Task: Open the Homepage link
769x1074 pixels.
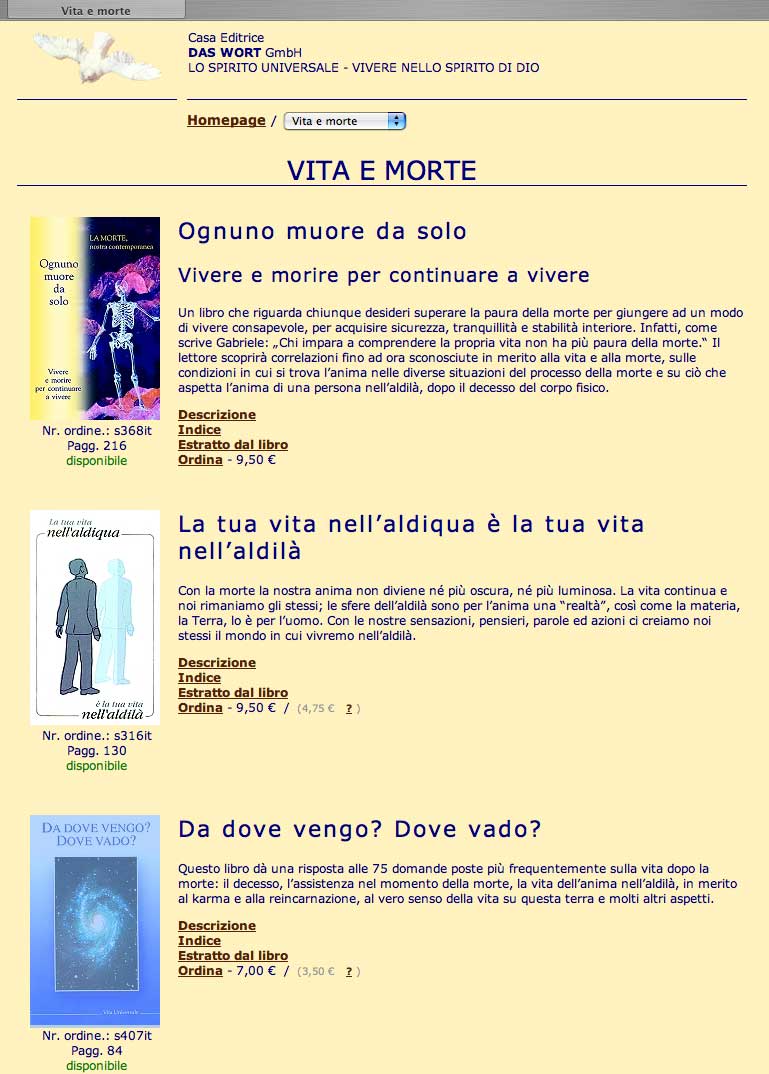Action: pos(226,120)
